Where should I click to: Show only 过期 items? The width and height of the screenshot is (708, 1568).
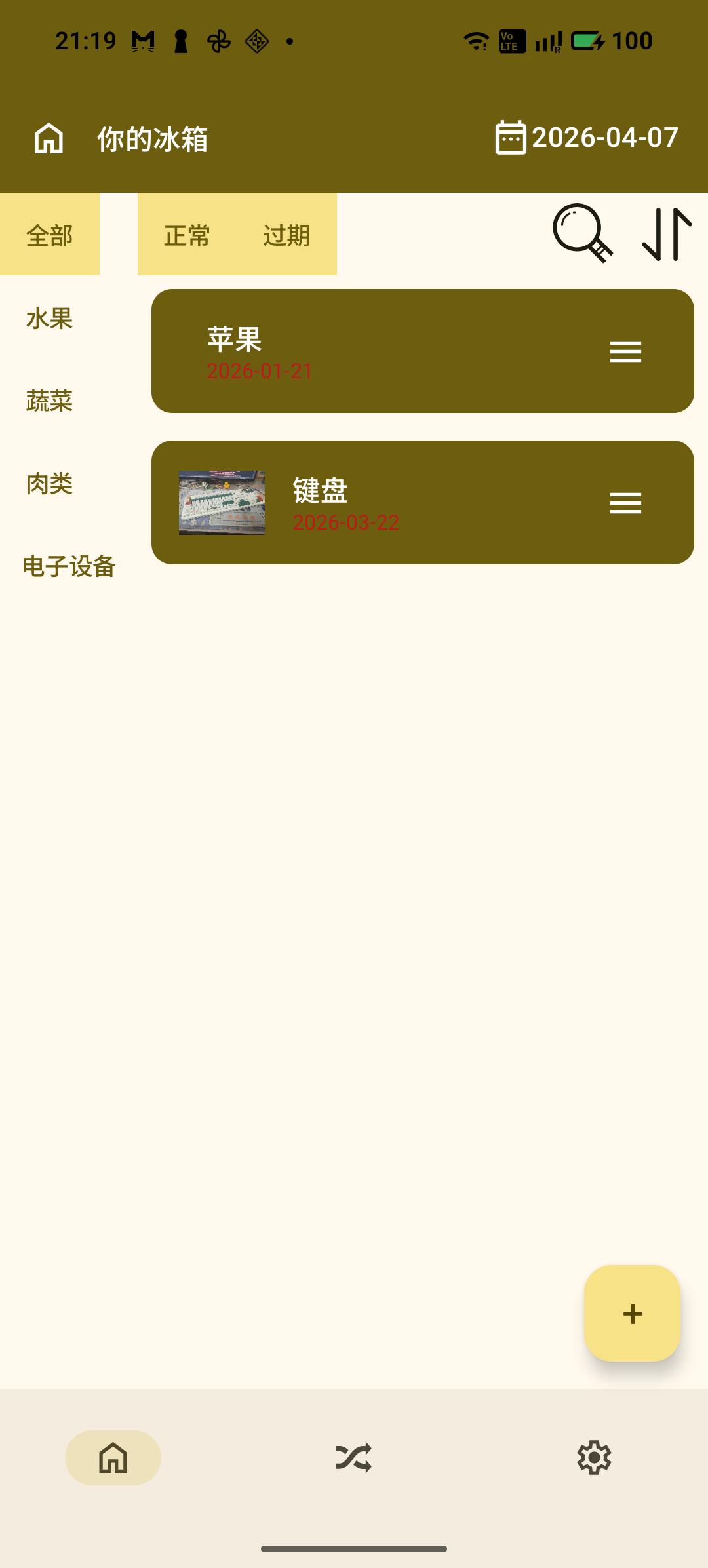[x=286, y=235]
